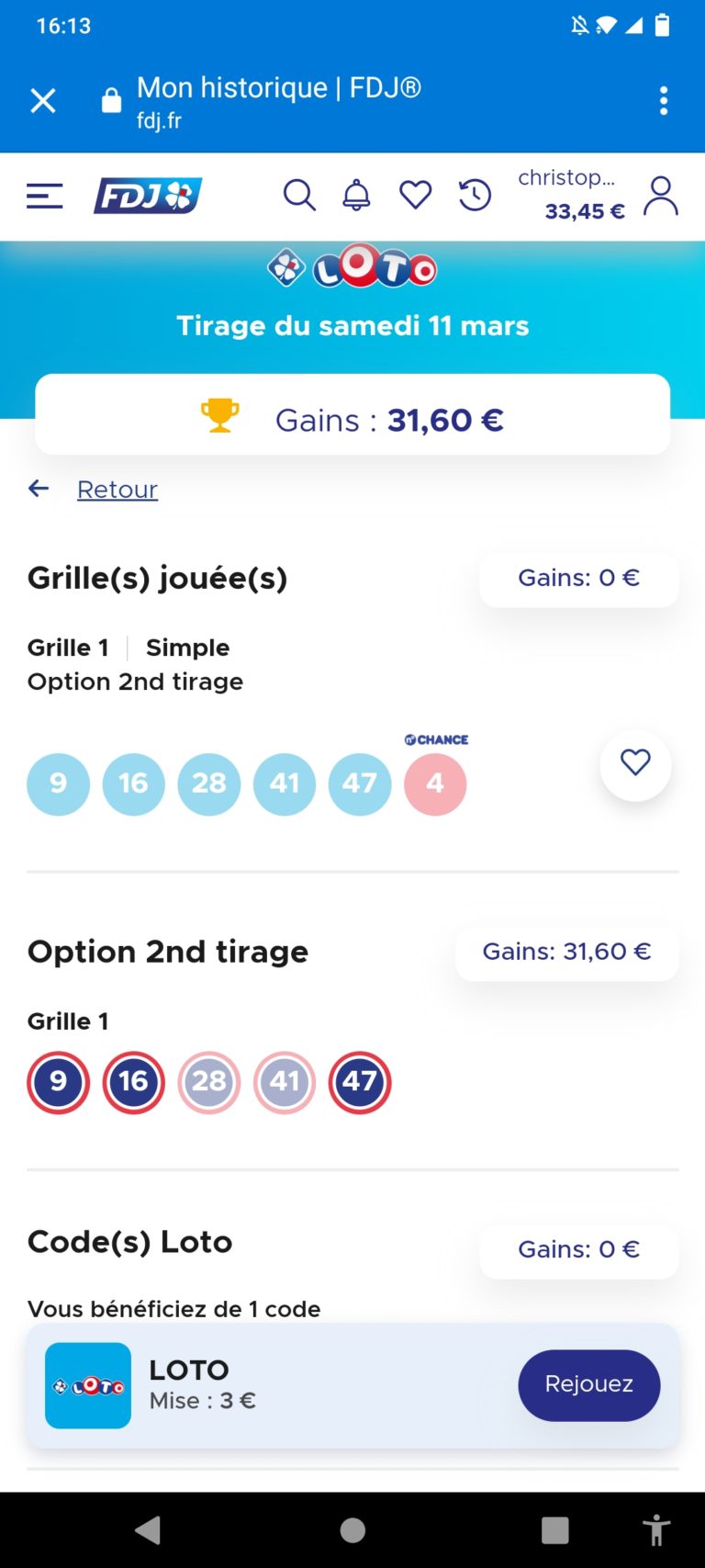
Task: Close the browser tab with X
Action: (x=43, y=100)
